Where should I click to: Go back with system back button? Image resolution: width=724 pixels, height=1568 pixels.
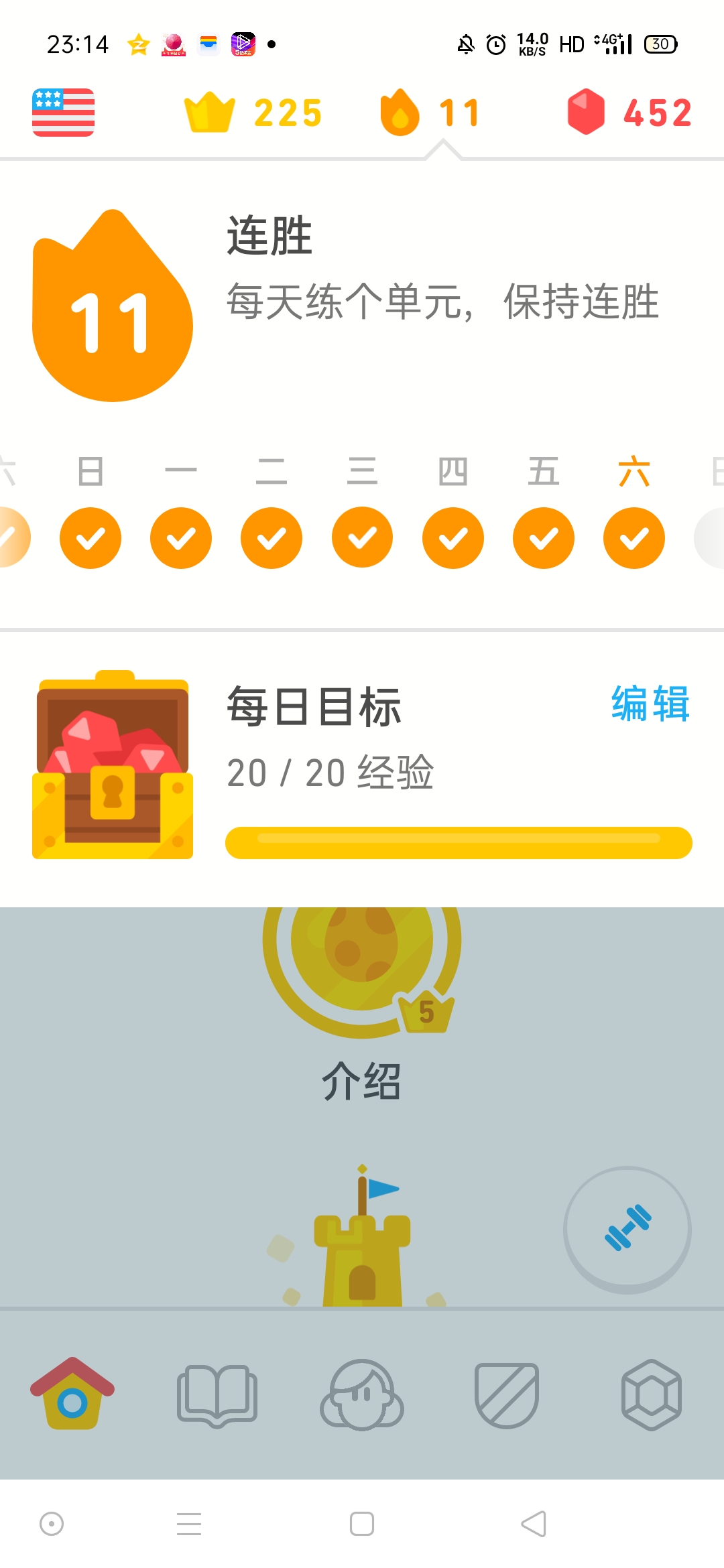(x=534, y=1524)
